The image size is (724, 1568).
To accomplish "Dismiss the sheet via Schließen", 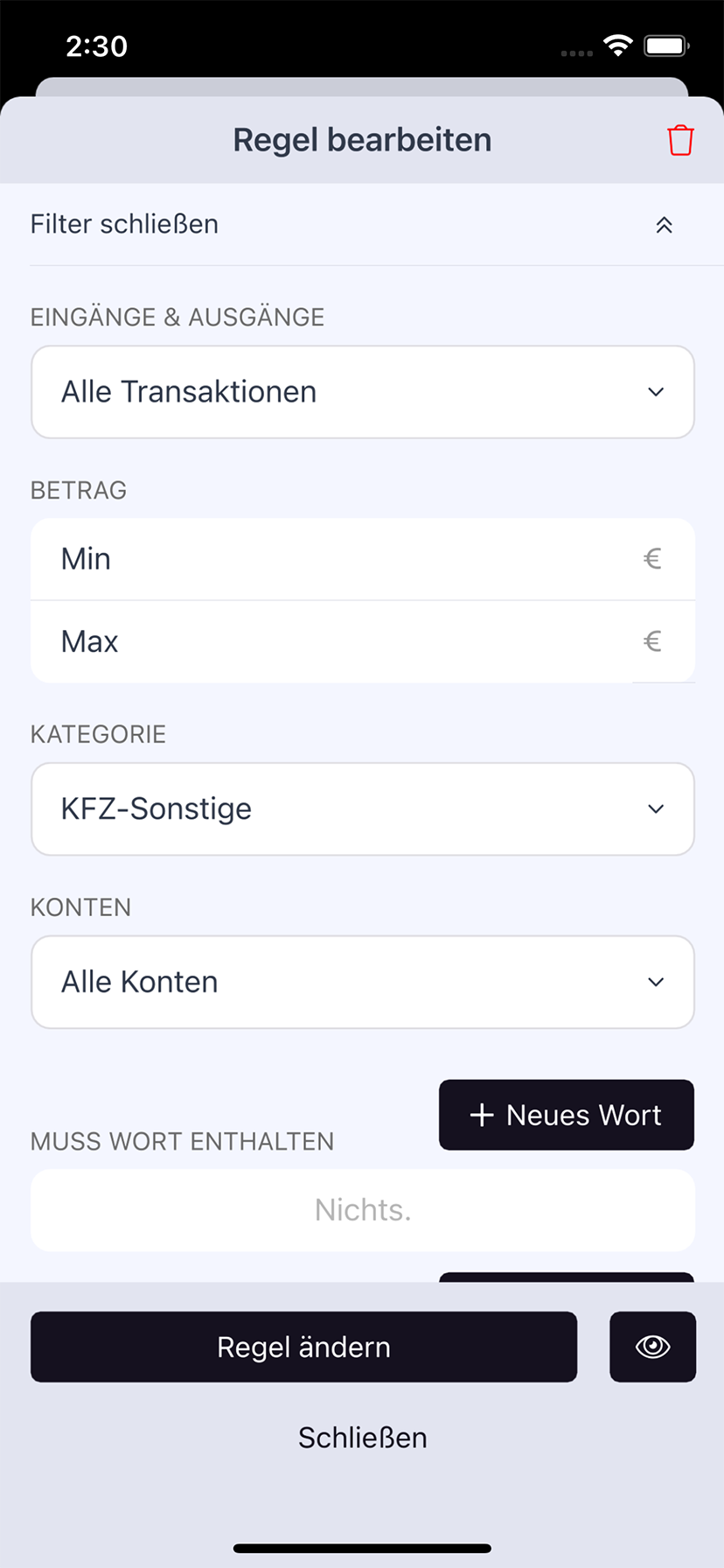I will (363, 1438).
